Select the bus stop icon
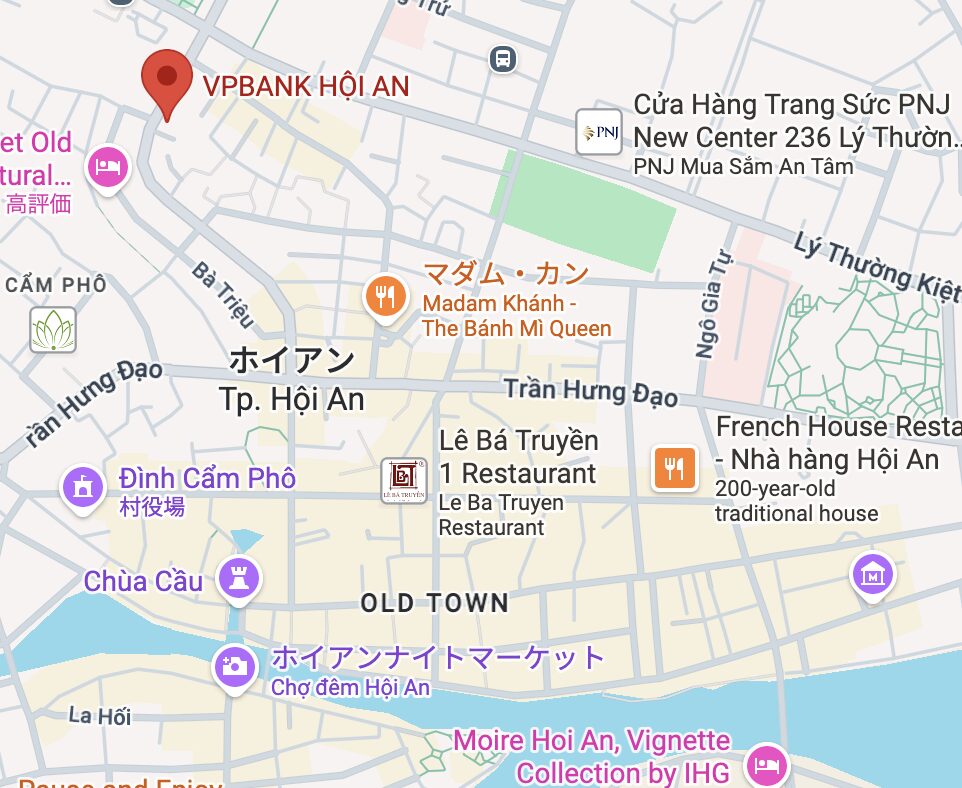 click(x=503, y=59)
